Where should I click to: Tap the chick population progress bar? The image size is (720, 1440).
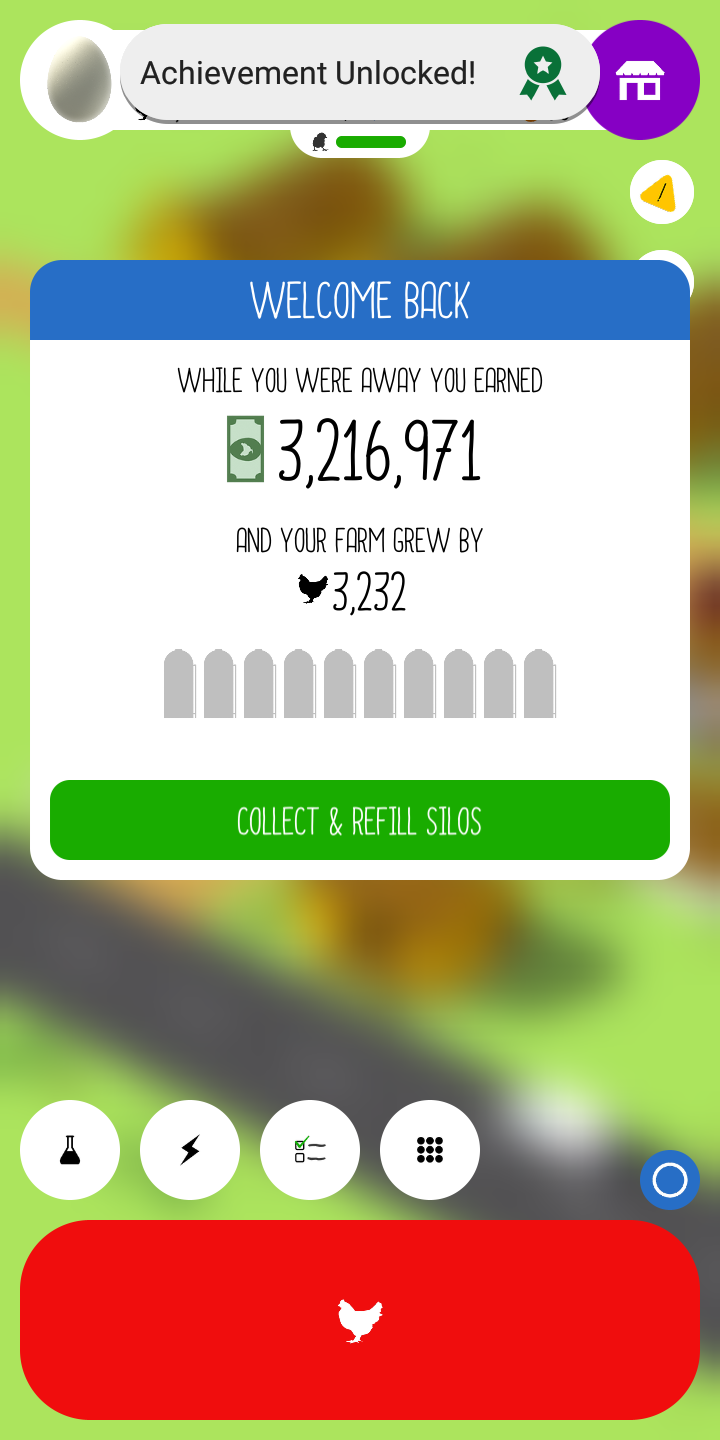click(x=368, y=141)
